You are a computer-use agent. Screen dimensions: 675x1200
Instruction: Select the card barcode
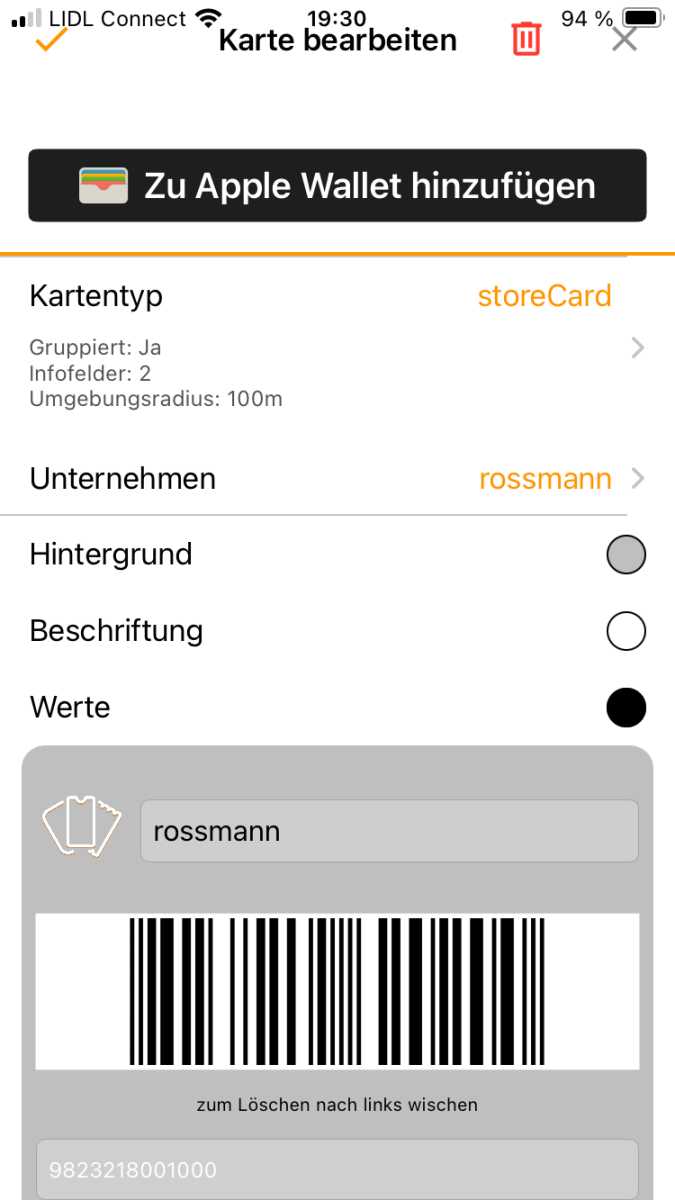point(337,991)
